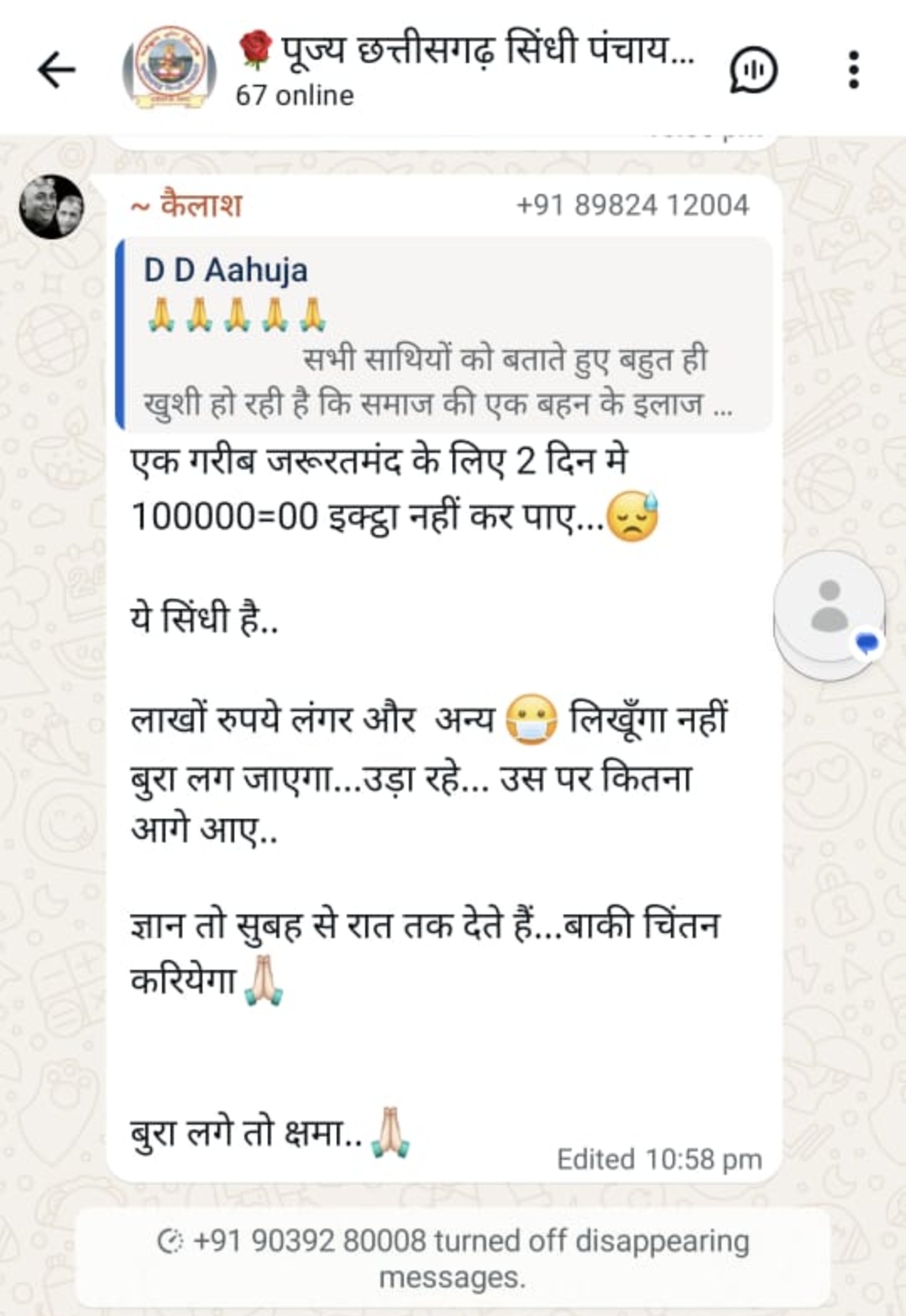Tap the disappearing messages system notice
Screen dimensions: 906x1316
tap(453, 1257)
